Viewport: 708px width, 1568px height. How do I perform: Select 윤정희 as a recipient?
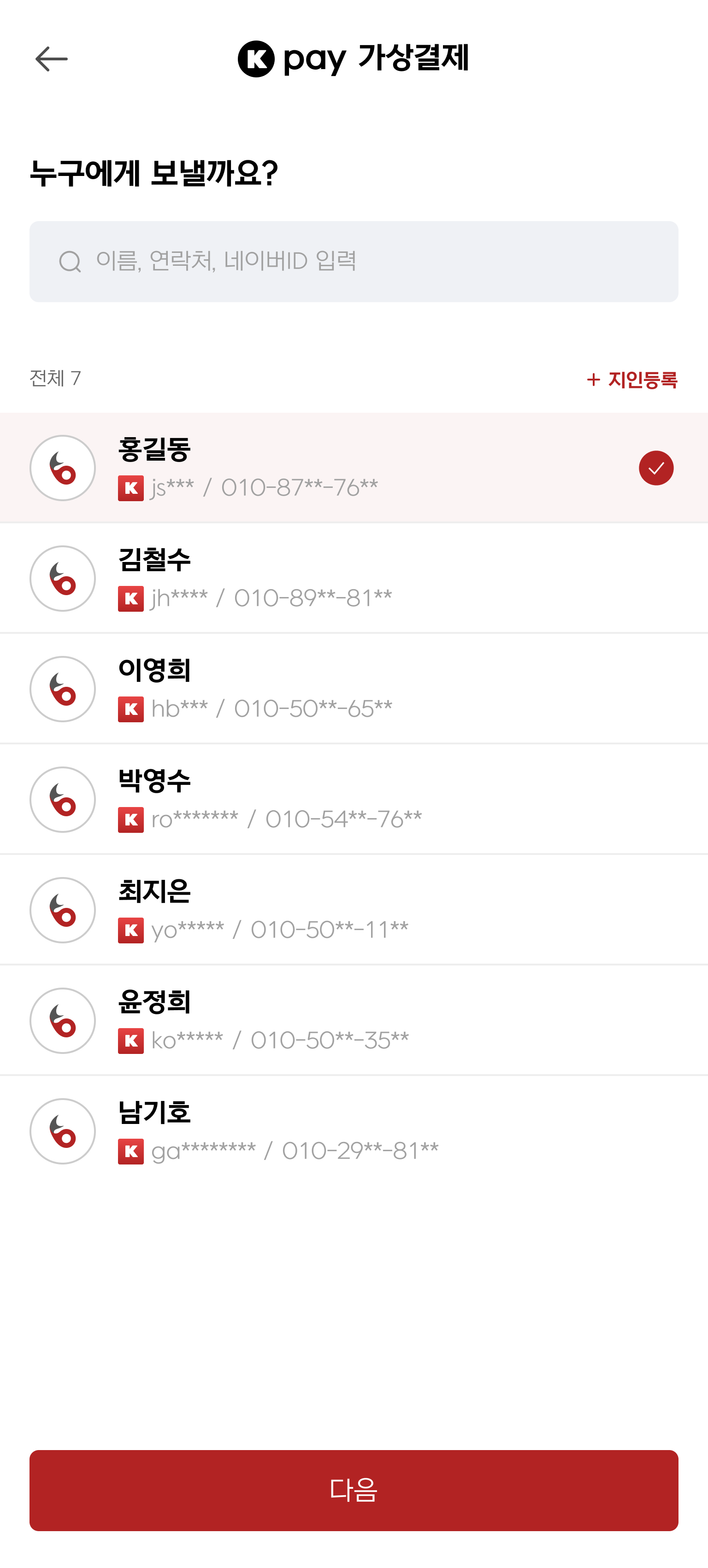pyautogui.click(x=354, y=1020)
